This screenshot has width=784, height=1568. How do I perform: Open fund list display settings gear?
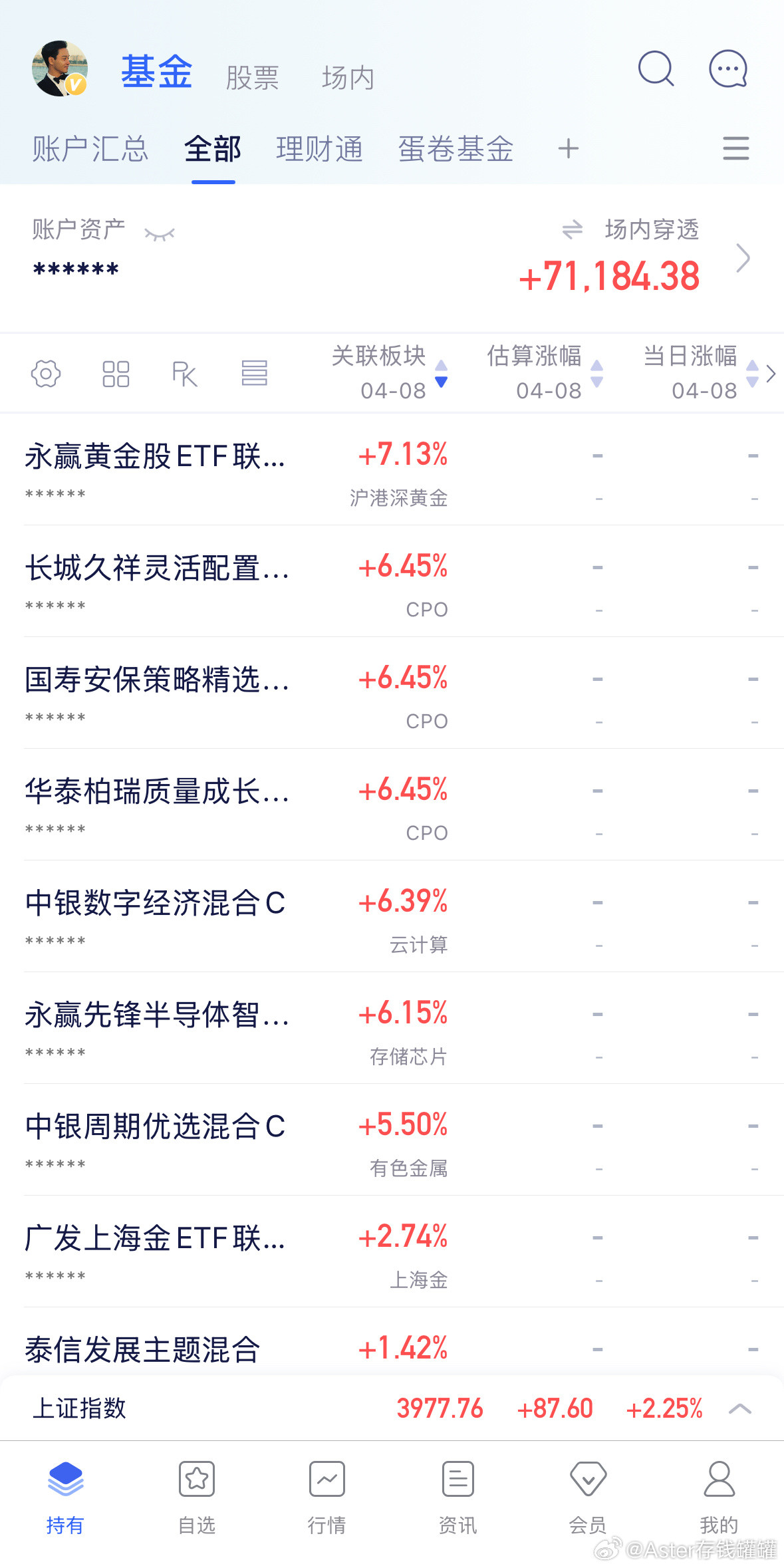coord(45,374)
